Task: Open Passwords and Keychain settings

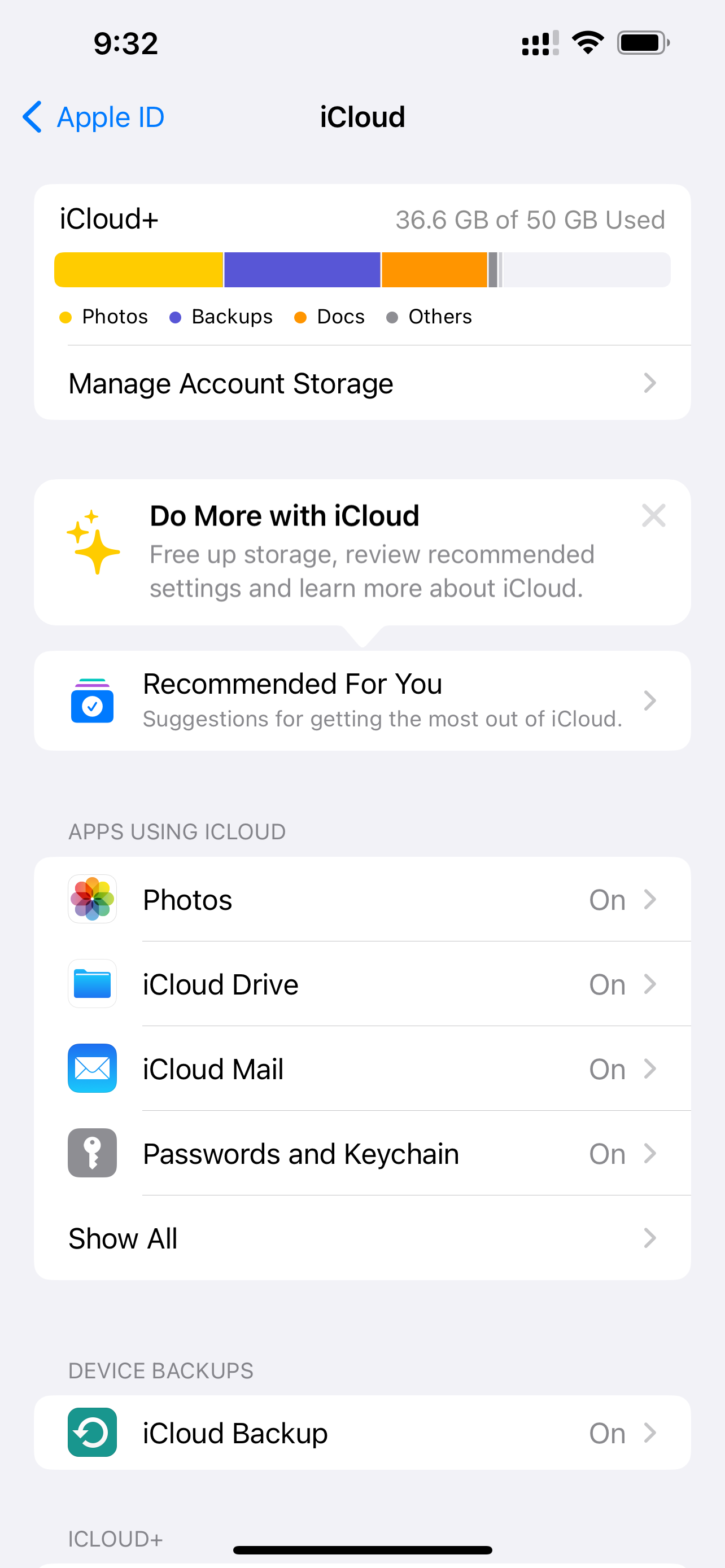Action: tap(362, 1154)
